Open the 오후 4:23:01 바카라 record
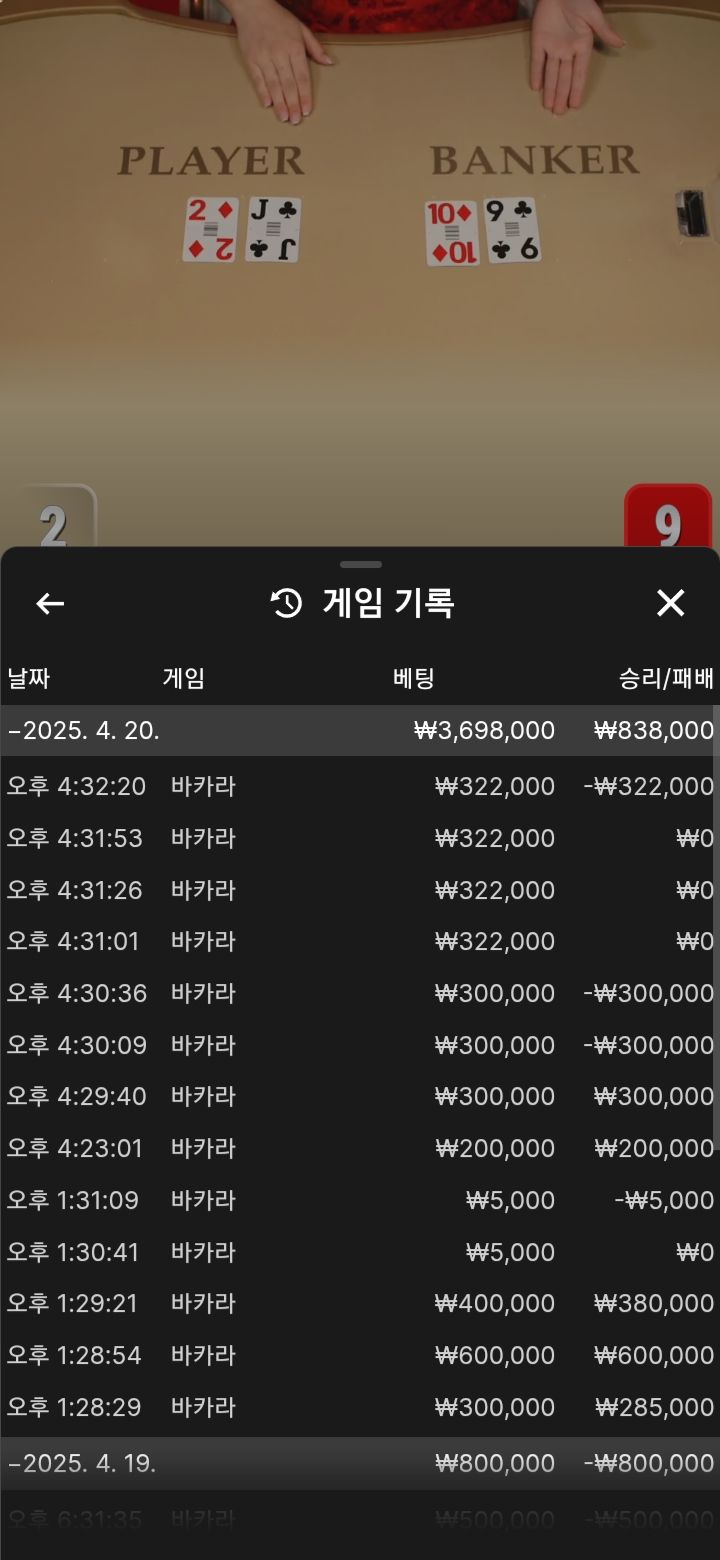This screenshot has height=1560, width=720. [360, 1148]
